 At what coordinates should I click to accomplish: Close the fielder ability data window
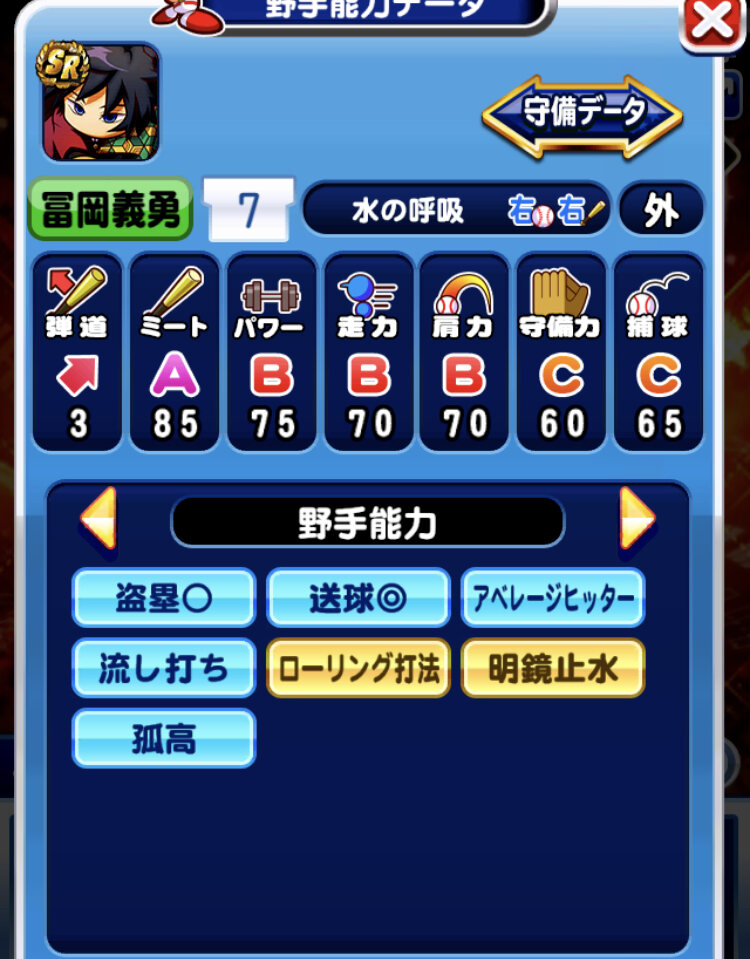point(711,22)
